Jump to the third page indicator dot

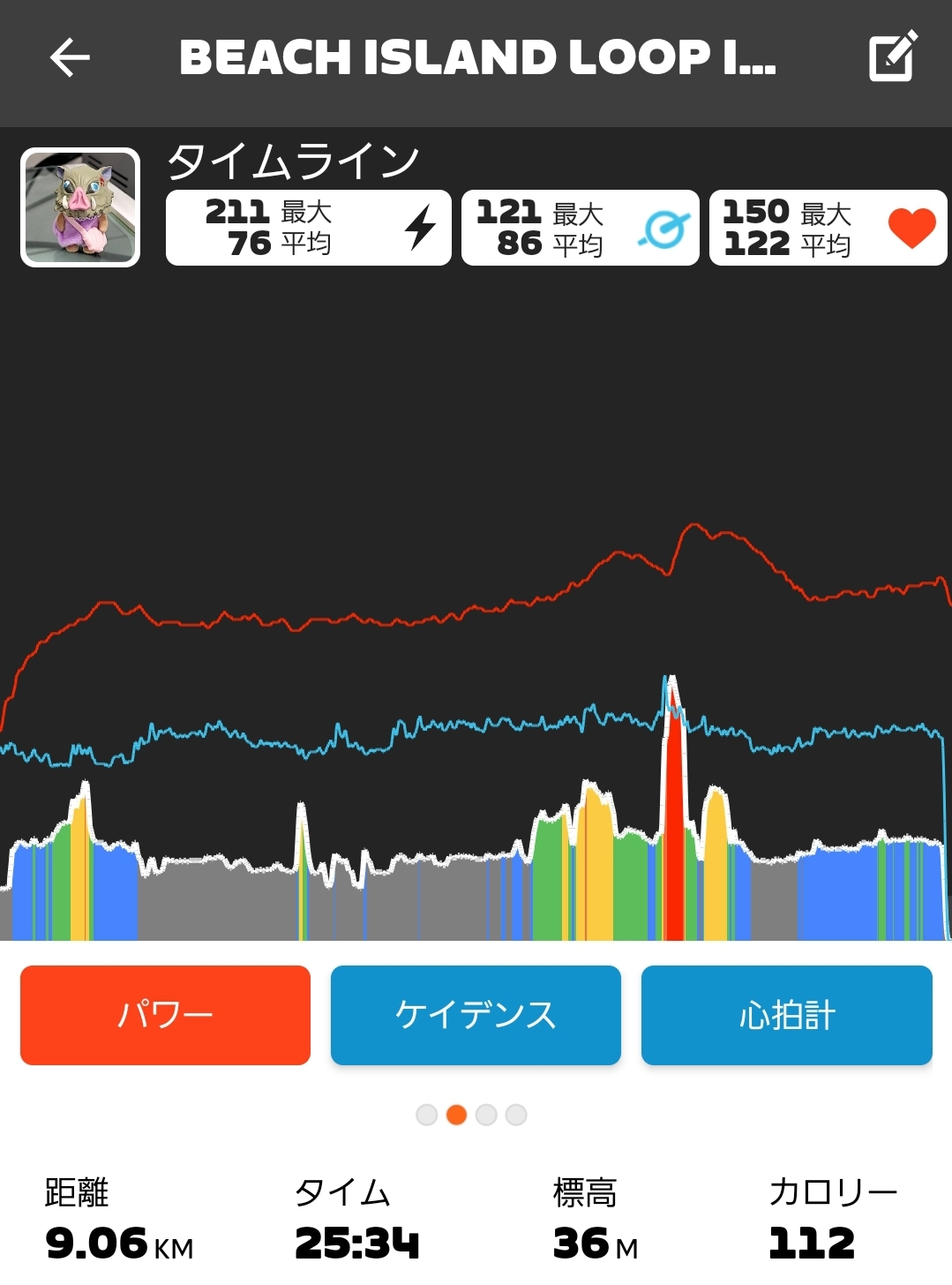(486, 1115)
